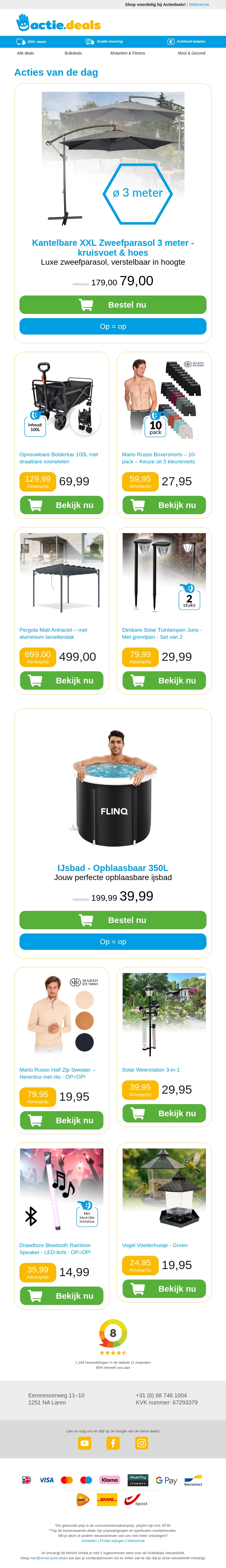This screenshot has width=226, height=1568.
Task: Tap Bekijk nu for Mario Russo Boxershorts
Action: click(164, 505)
